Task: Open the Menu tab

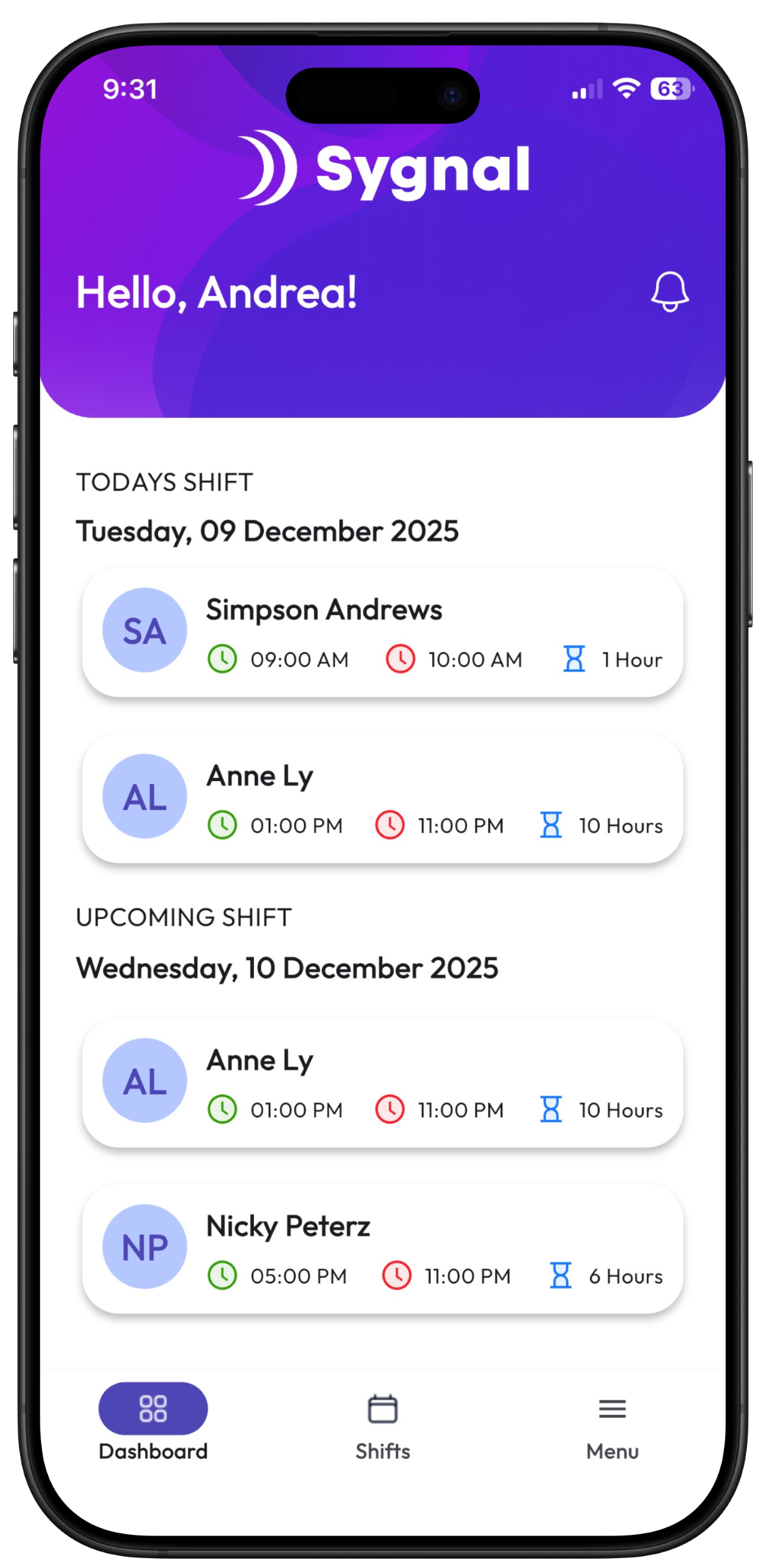Action: (612, 1423)
